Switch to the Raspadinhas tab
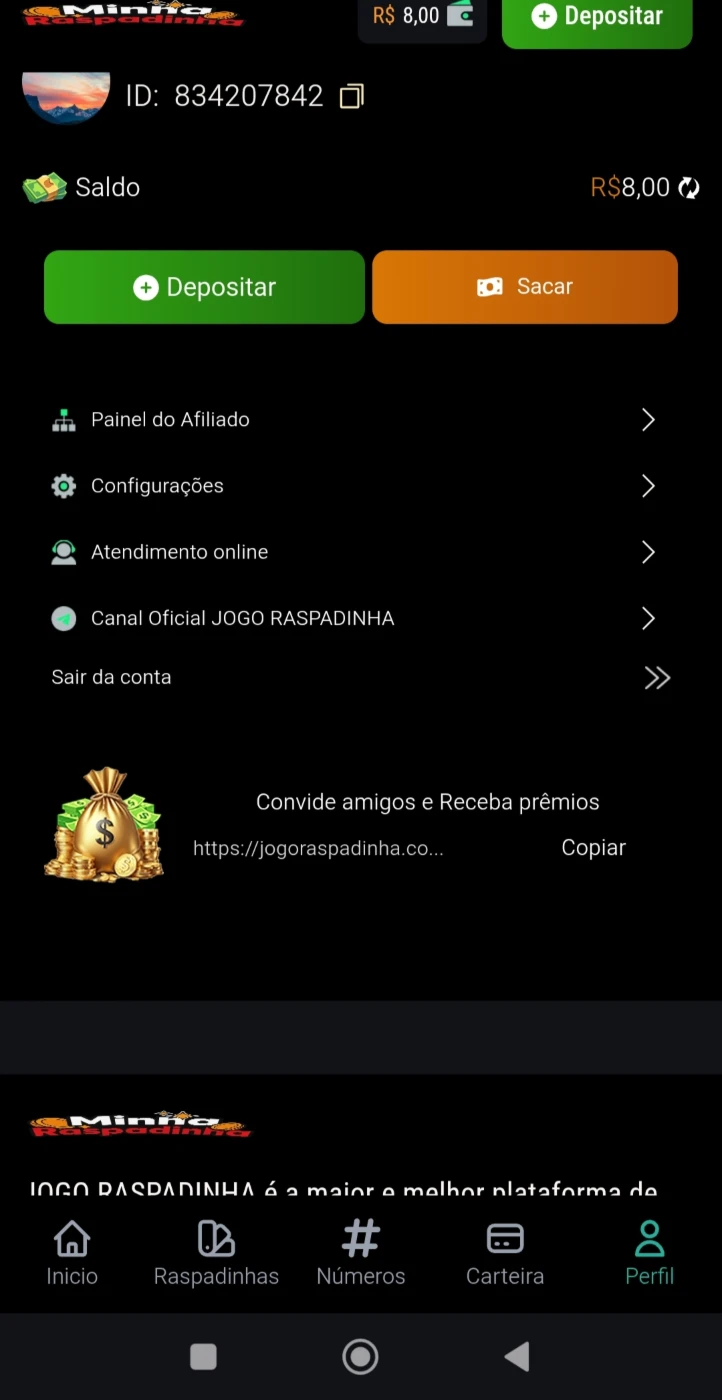722x1400 pixels. [x=216, y=1252]
